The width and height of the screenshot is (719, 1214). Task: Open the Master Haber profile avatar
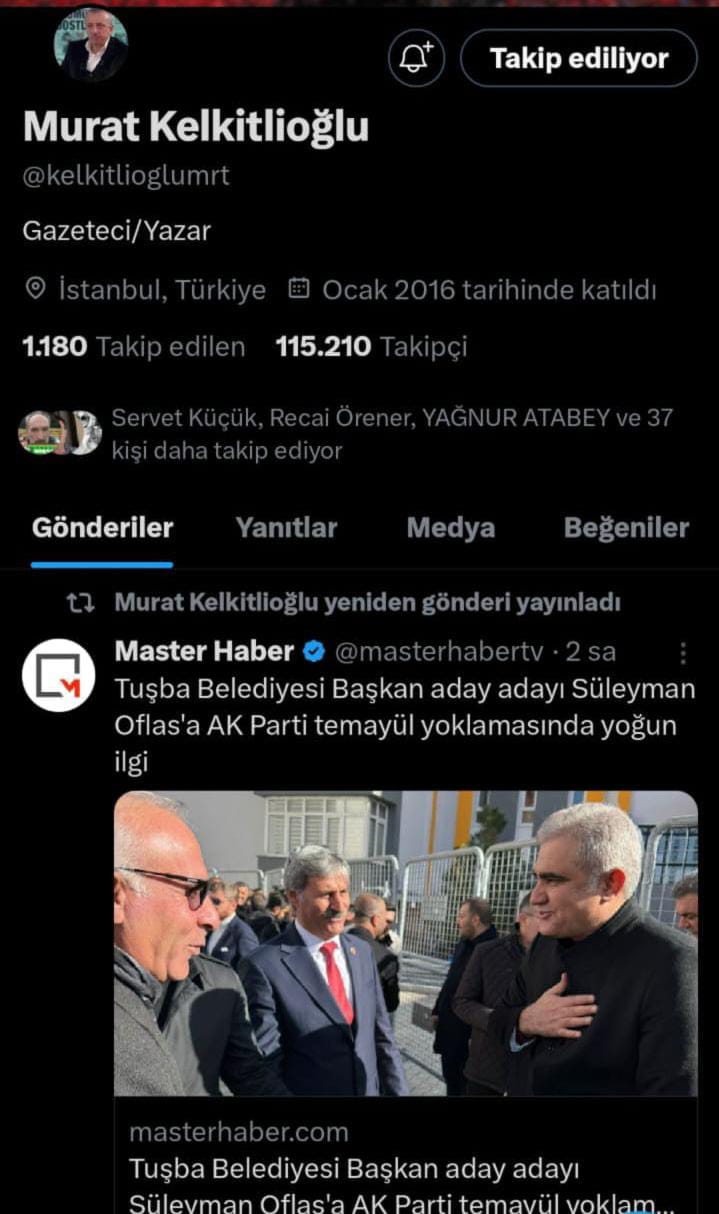[59, 675]
